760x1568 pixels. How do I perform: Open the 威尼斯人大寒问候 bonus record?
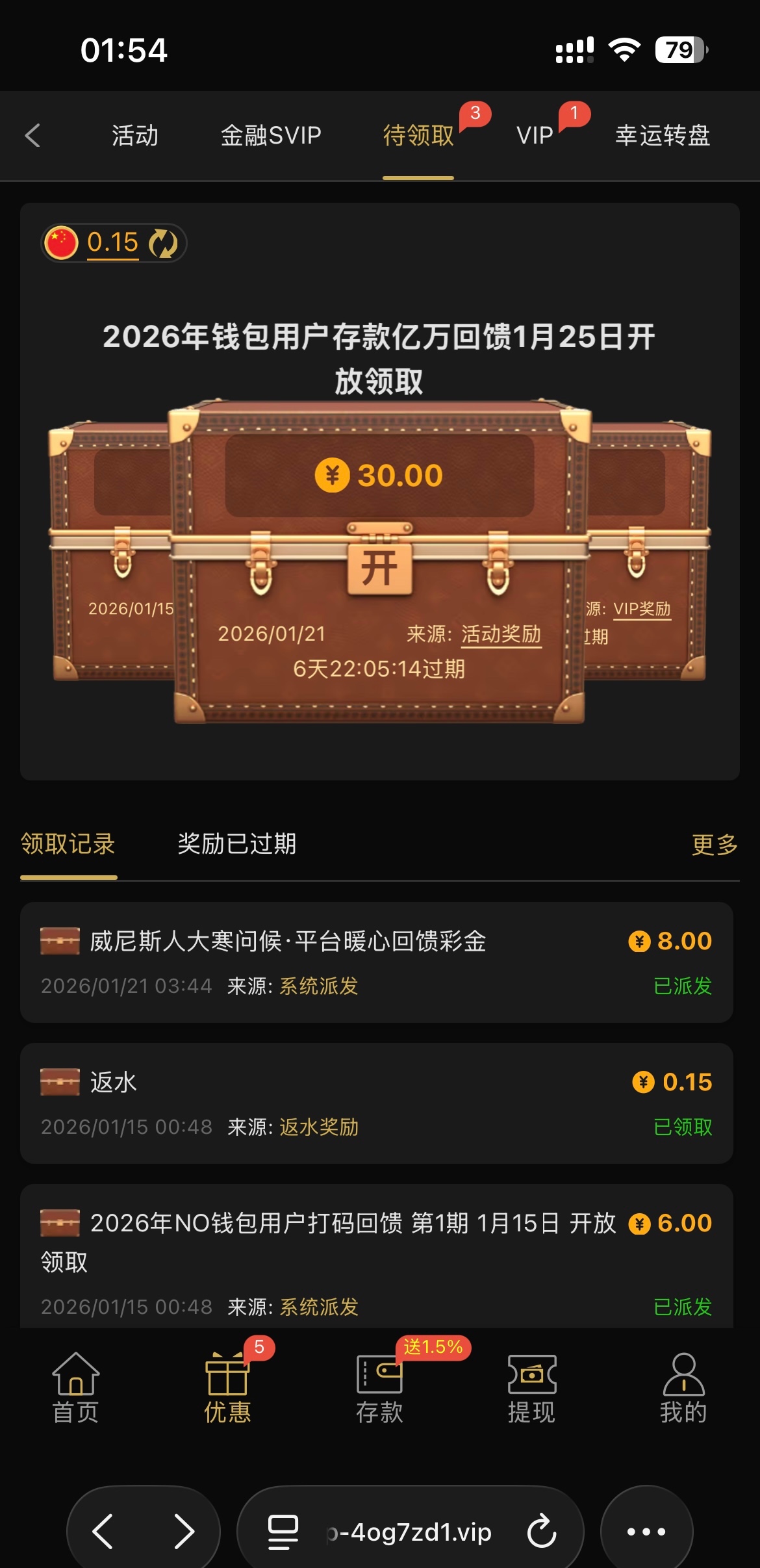(377, 962)
